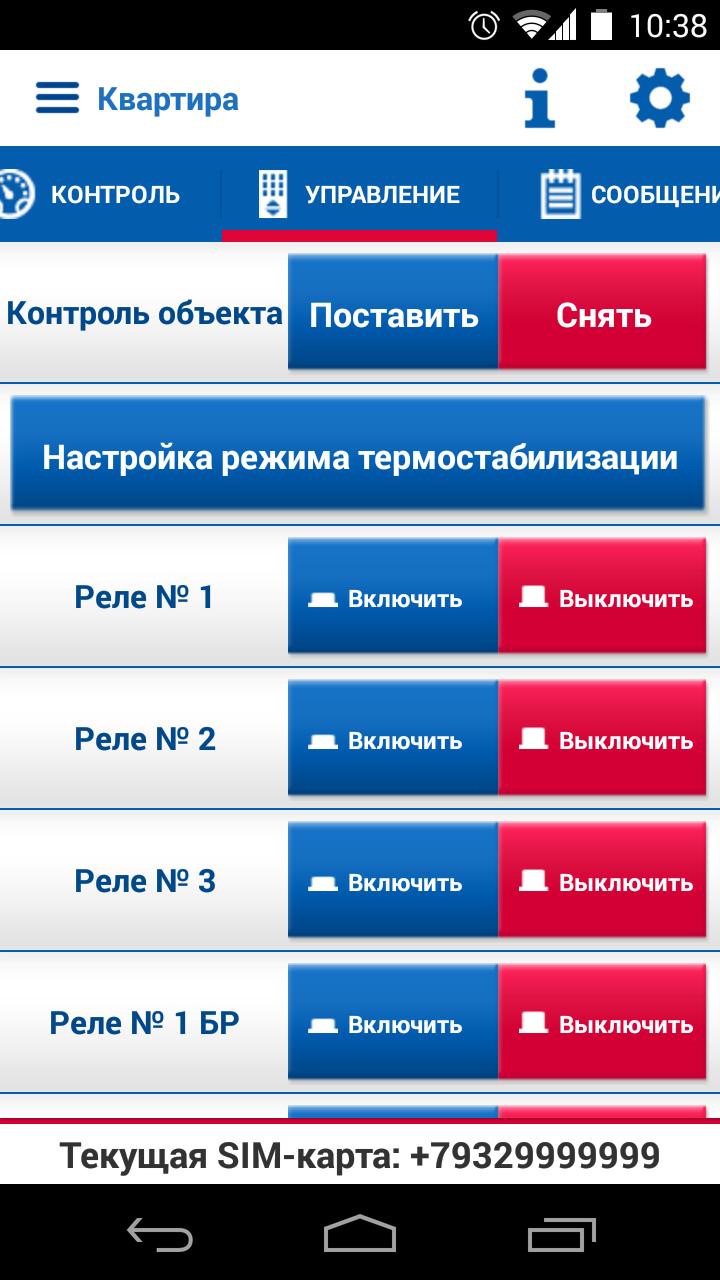Включить Реле № 1 БР
The height and width of the screenshot is (1280, 720).
point(393,1024)
